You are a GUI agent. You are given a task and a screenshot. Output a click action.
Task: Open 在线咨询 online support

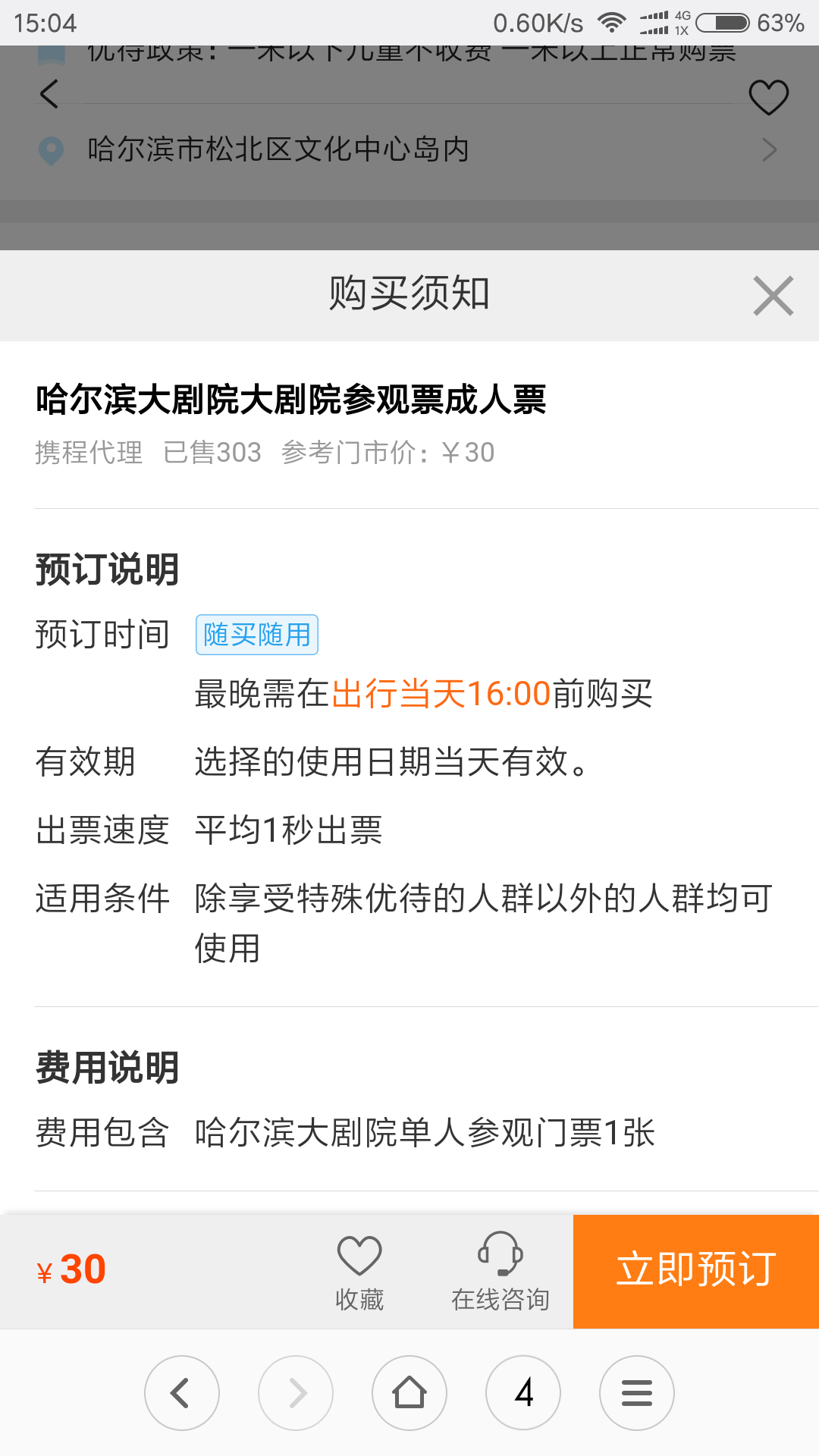pyautogui.click(x=500, y=1272)
